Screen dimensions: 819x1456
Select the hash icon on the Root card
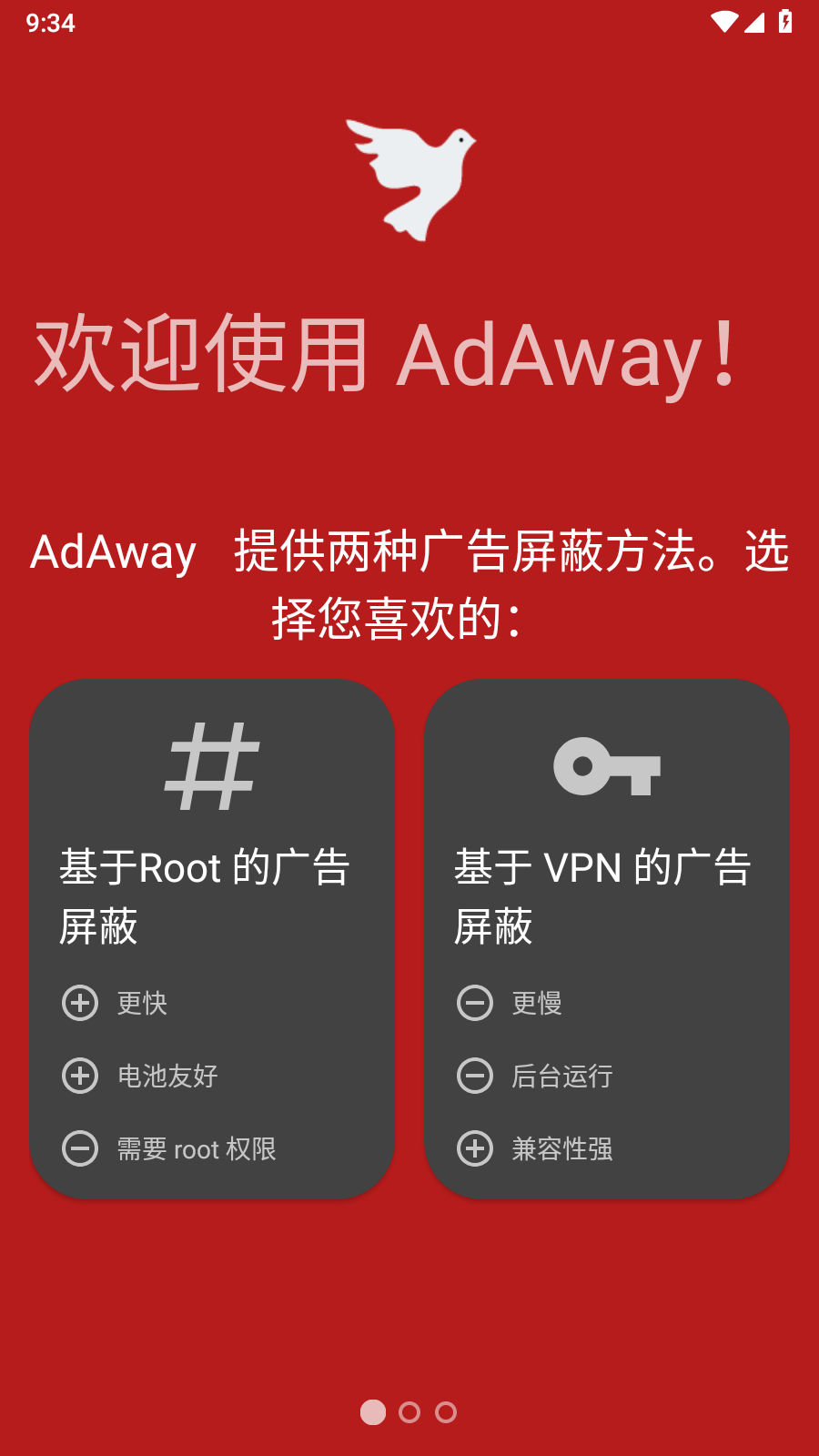pos(212,765)
